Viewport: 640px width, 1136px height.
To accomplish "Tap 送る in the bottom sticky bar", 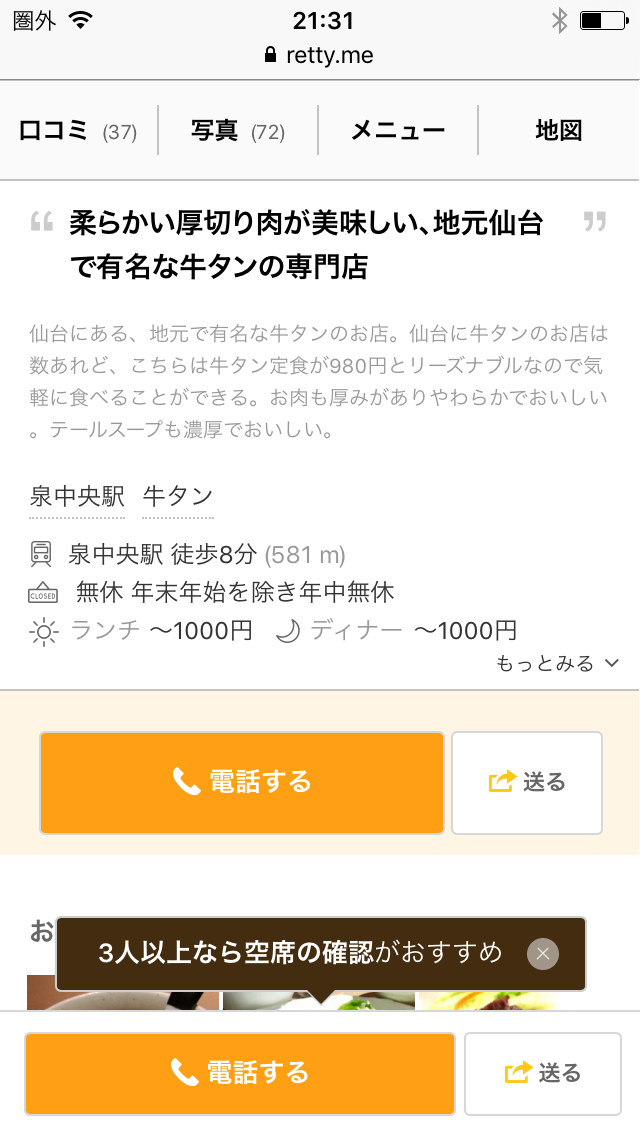I will tap(543, 1073).
